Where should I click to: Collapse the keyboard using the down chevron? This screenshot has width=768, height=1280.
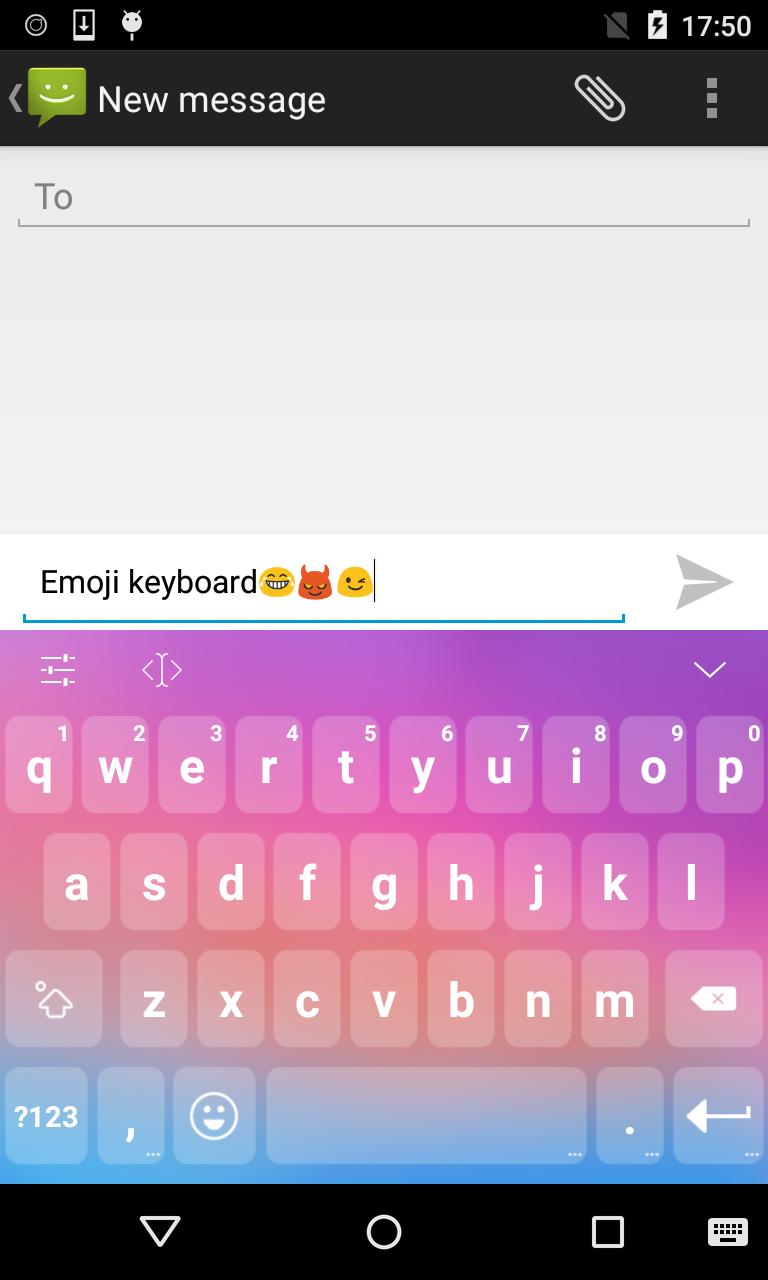[x=709, y=668]
